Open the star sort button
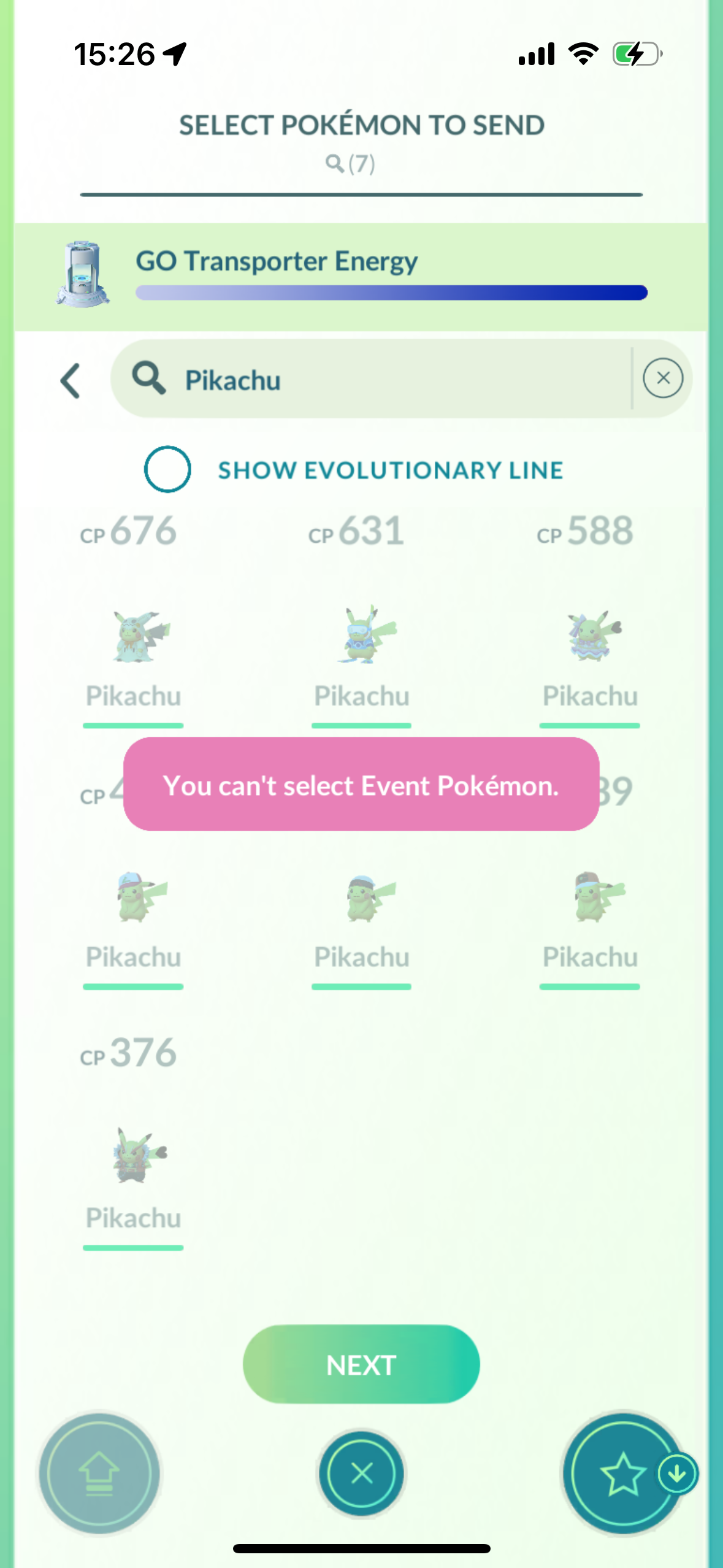This screenshot has width=723, height=1568. coord(622,1472)
